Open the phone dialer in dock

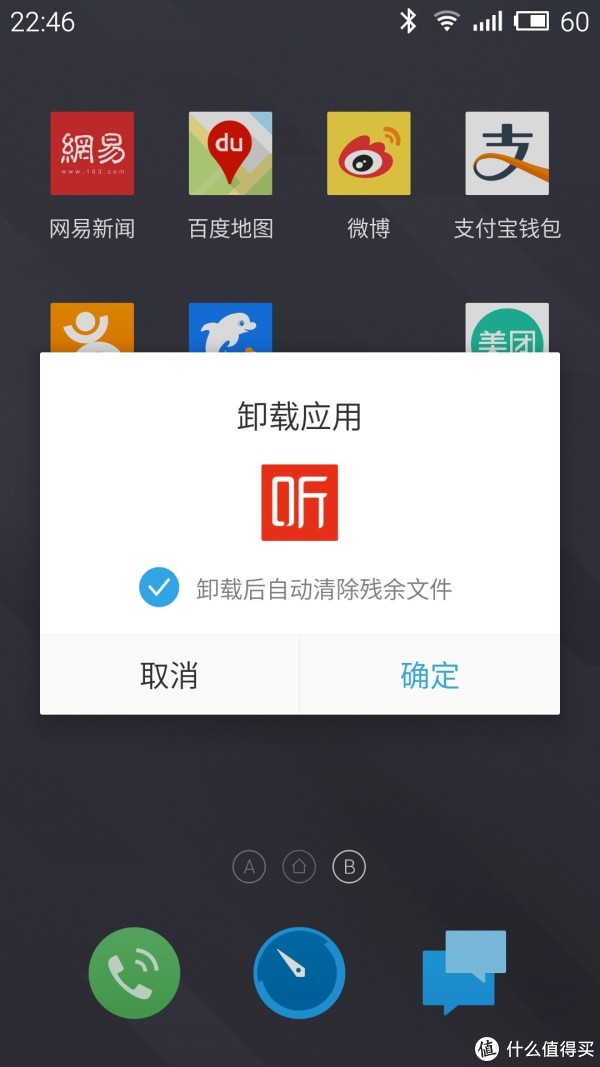[134, 972]
